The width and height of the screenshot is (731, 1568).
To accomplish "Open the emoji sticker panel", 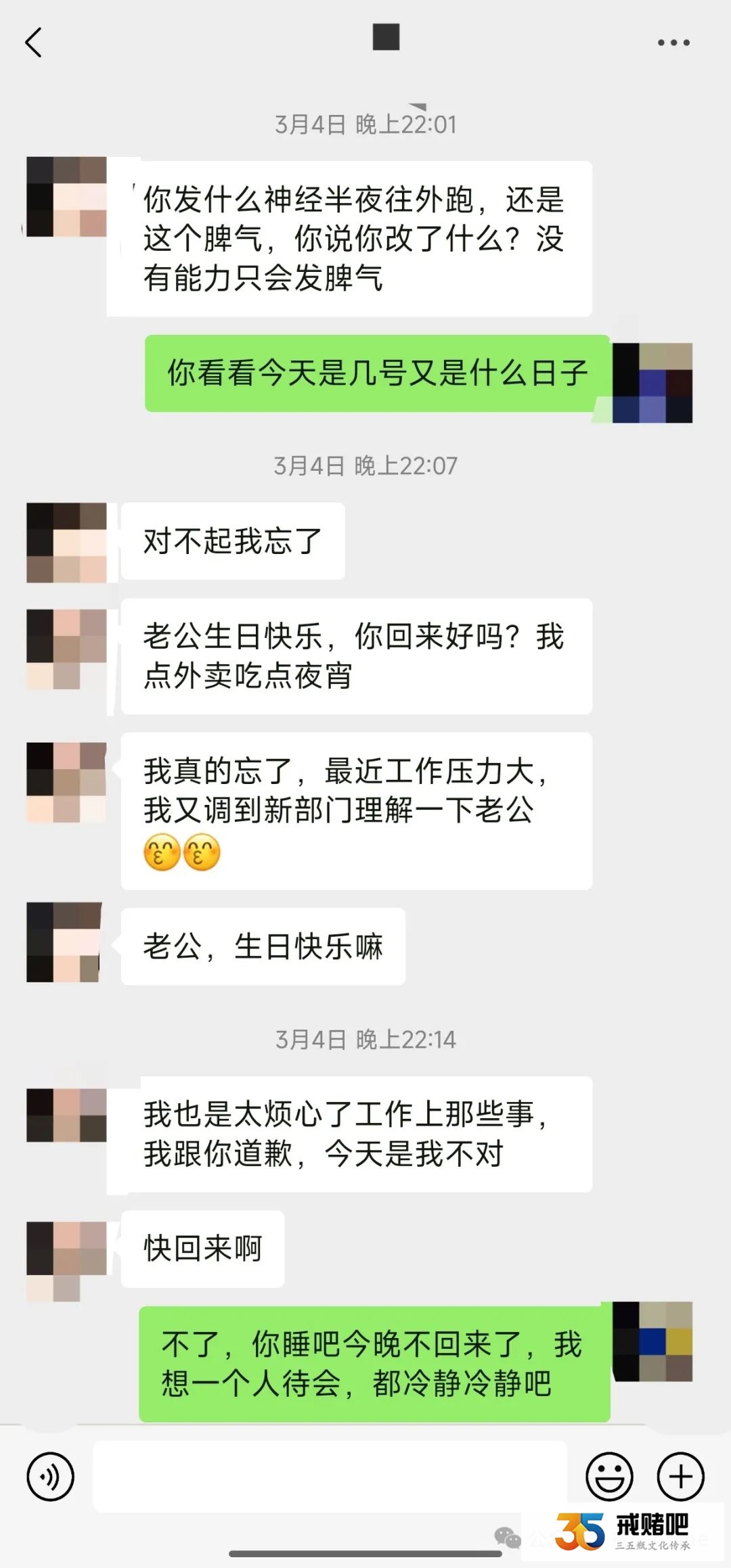I will click(609, 1476).
